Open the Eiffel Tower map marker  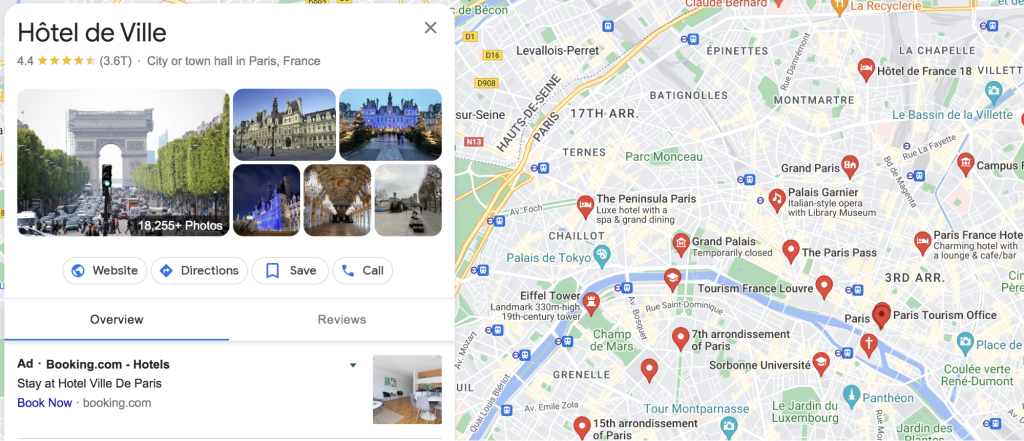(x=592, y=299)
